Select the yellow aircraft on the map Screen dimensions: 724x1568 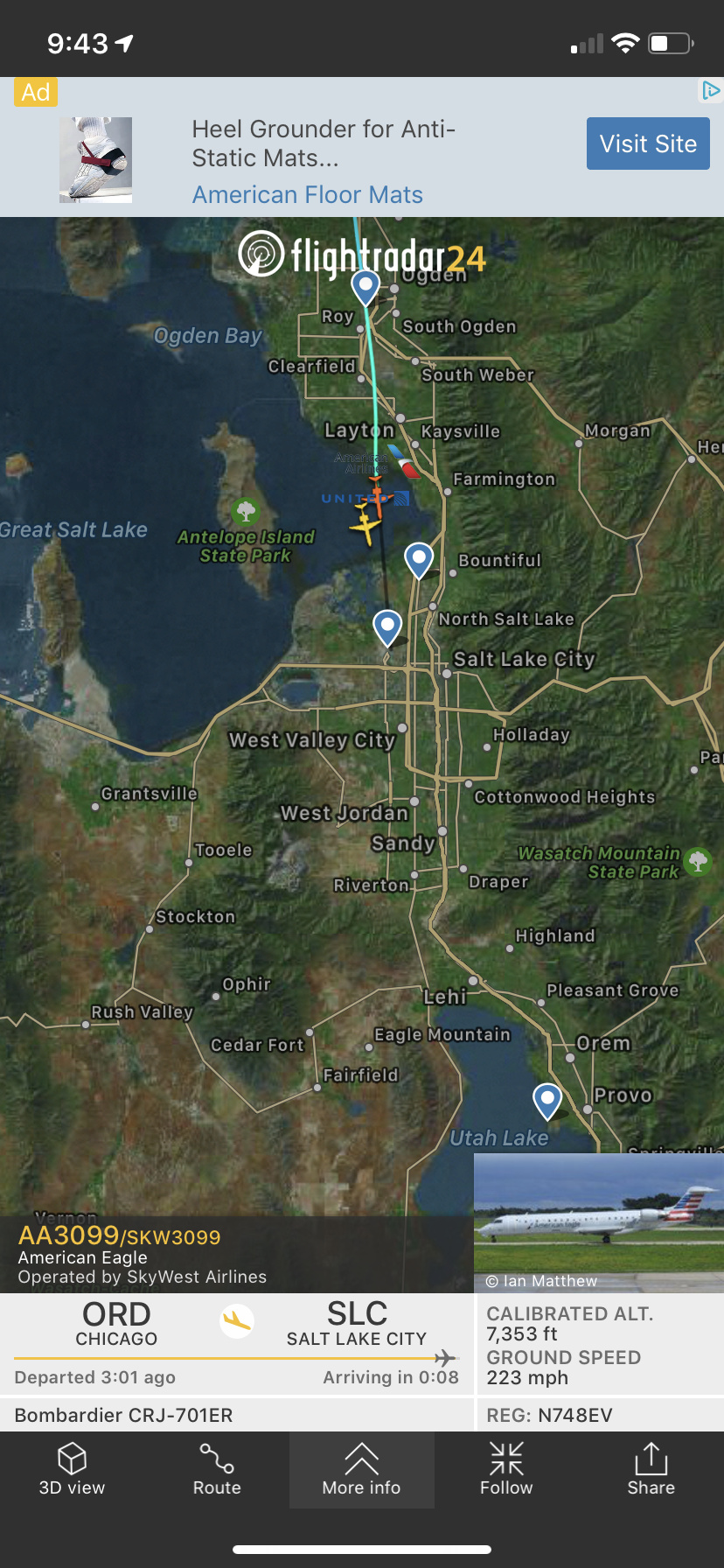click(x=365, y=527)
